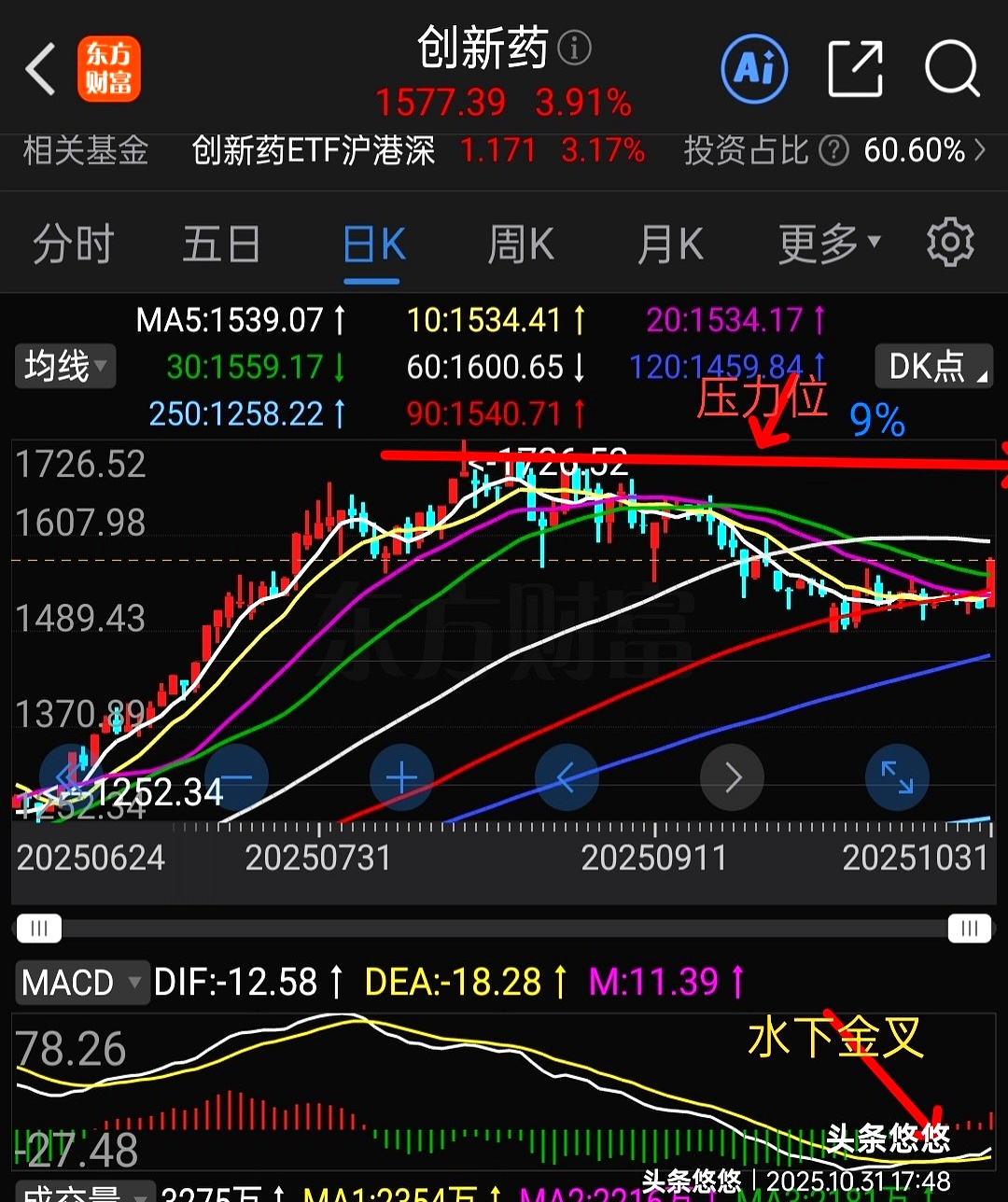Tap the share icon in the top bar

(x=856, y=69)
